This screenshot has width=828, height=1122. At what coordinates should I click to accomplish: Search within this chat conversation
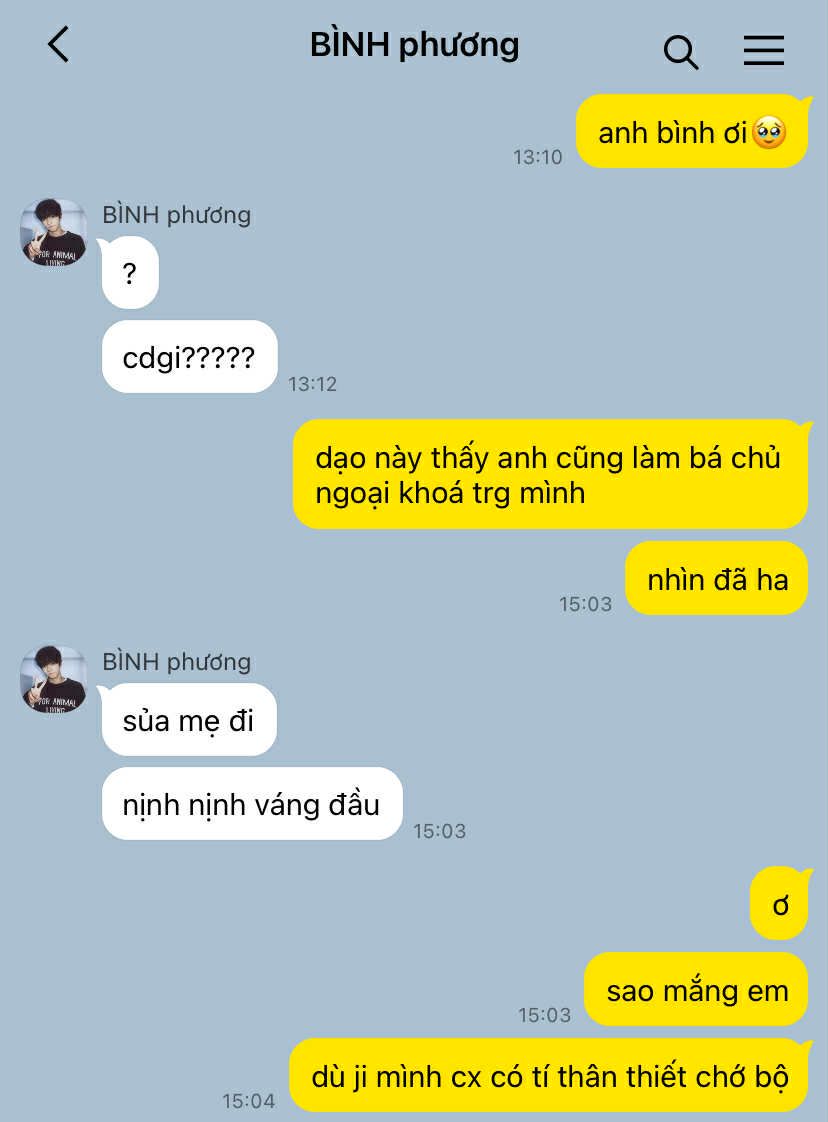coord(680,51)
